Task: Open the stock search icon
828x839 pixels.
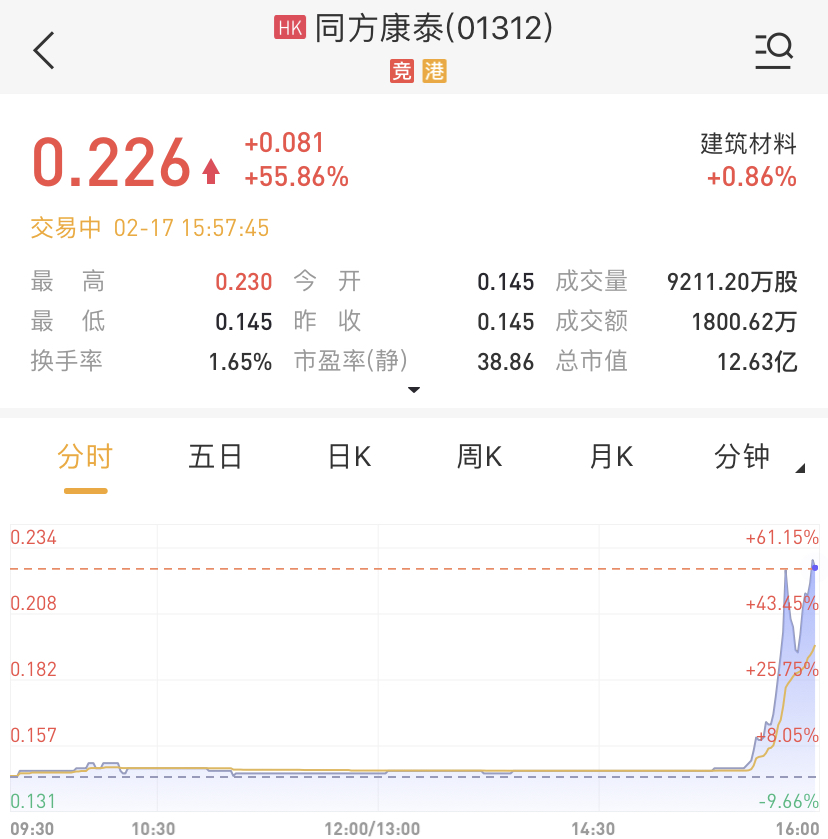Action: tap(773, 50)
